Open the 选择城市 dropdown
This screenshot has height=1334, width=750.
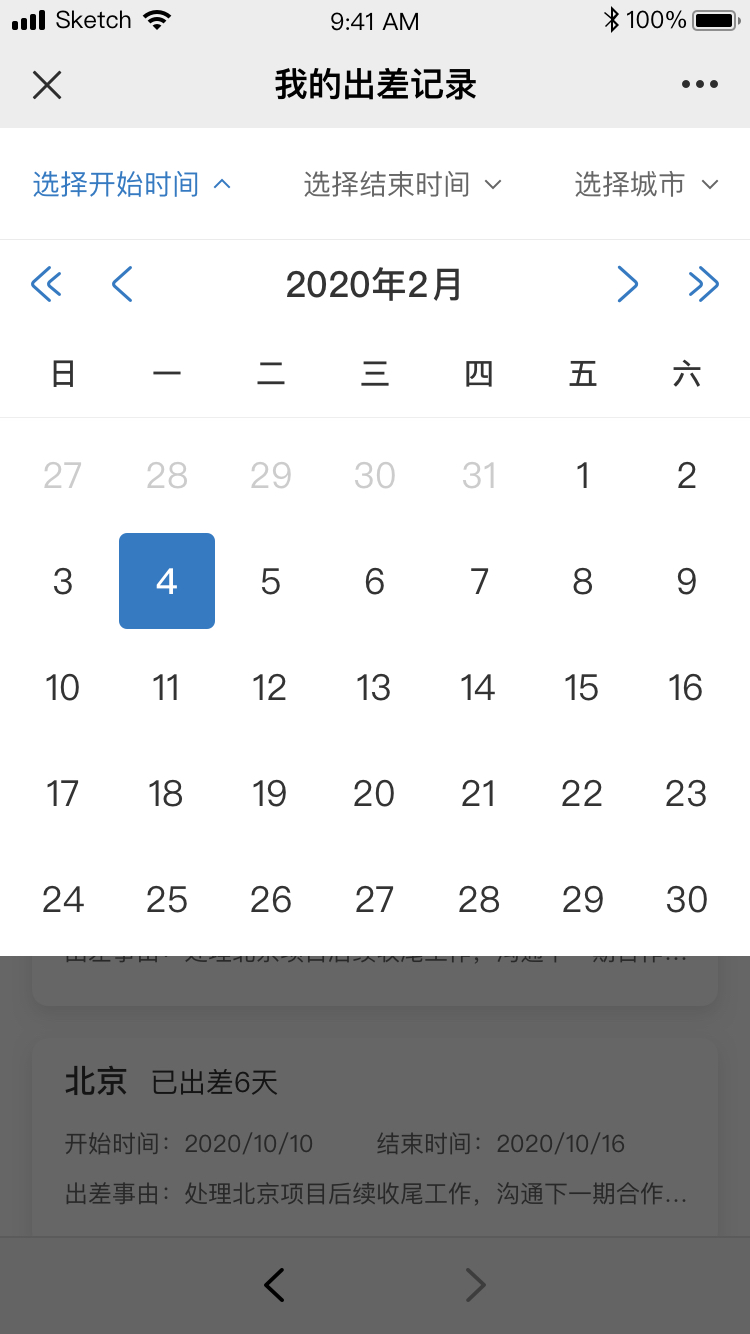pos(646,184)
